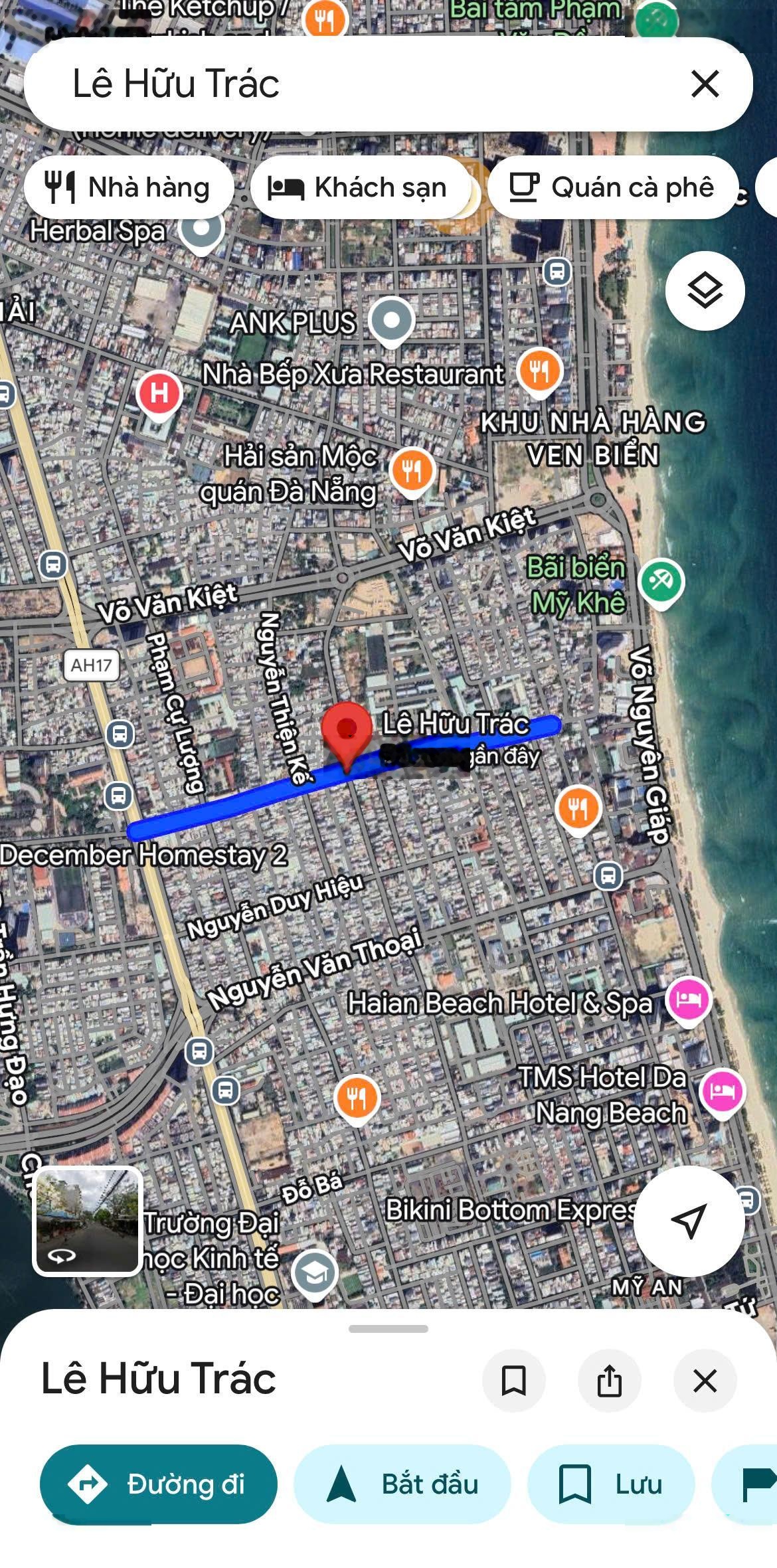Viewport: 777px width, 1568px height.
Task: Get directions with Đường đi
Action: [x=159, y=1484]
